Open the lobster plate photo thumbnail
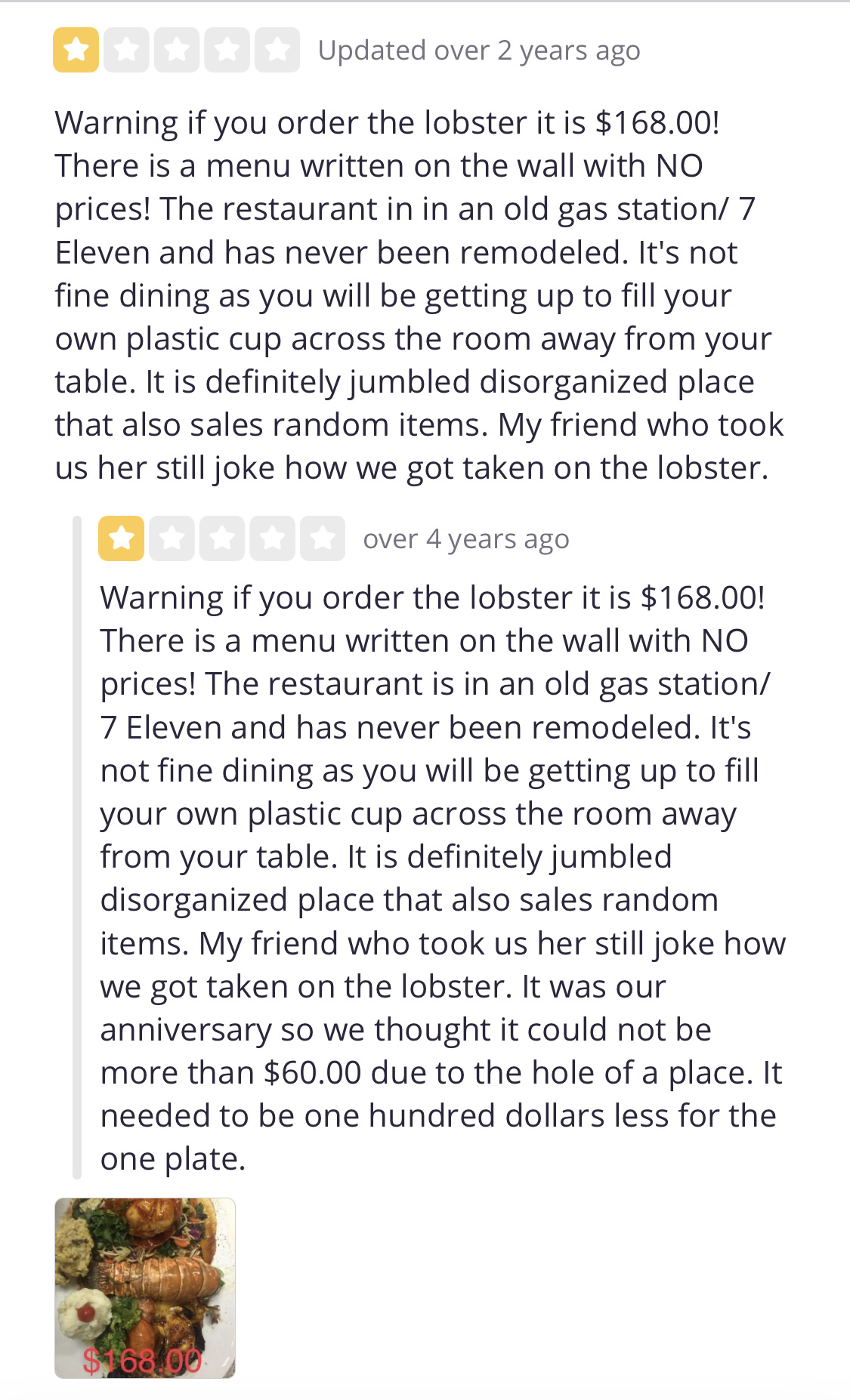The height and width of the screenshot is (1400, 850). tap(145, 1287)
